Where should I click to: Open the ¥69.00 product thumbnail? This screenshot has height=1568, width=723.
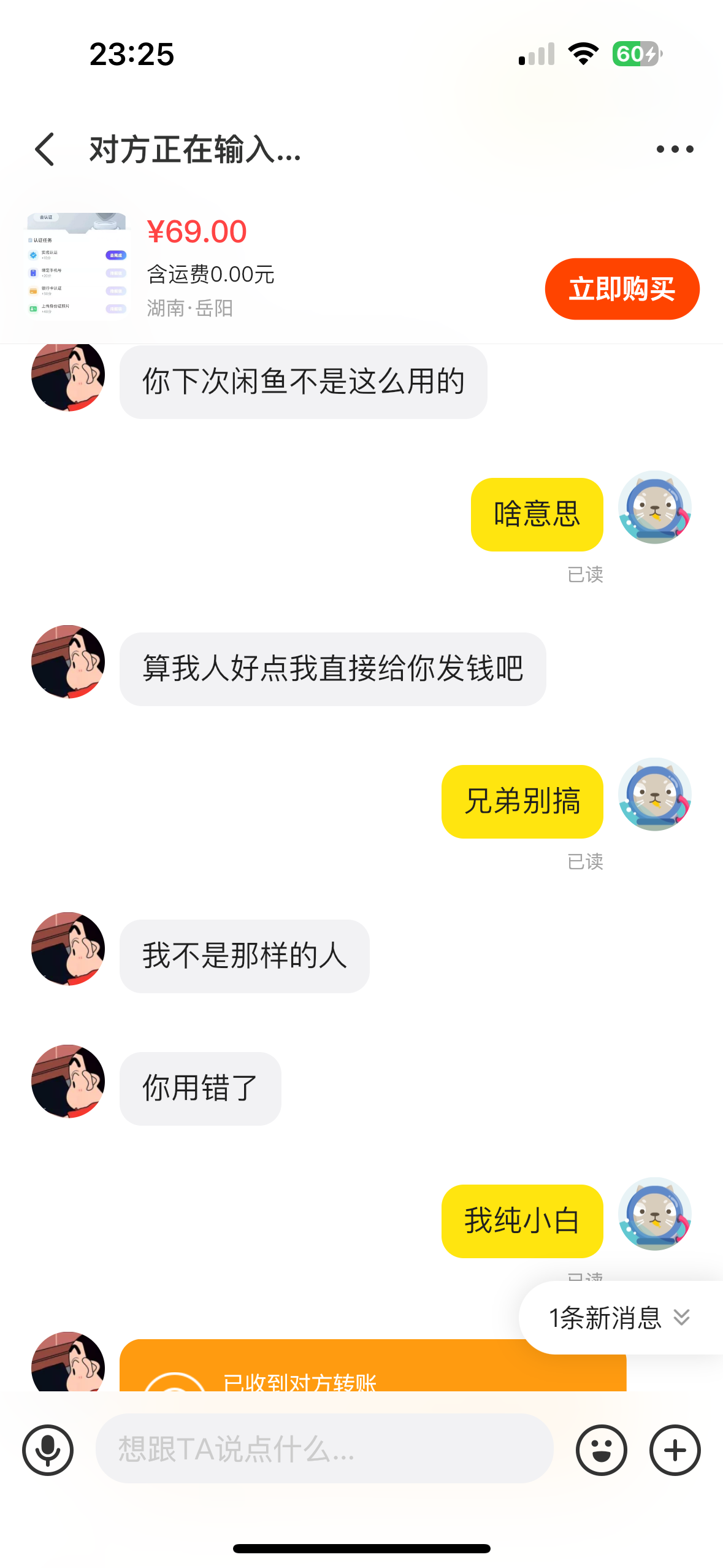click(77, 265)
